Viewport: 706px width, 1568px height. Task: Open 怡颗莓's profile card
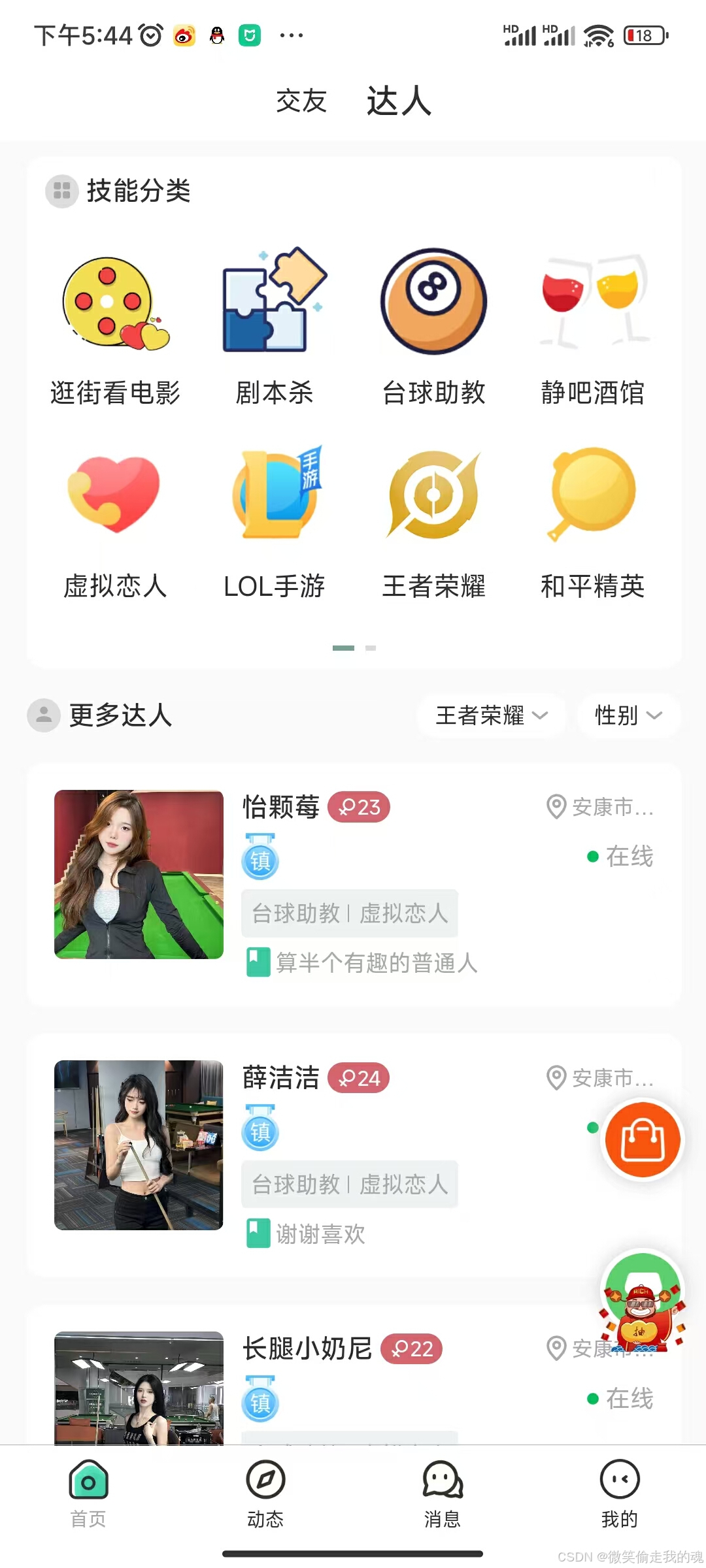coord(354,885)
